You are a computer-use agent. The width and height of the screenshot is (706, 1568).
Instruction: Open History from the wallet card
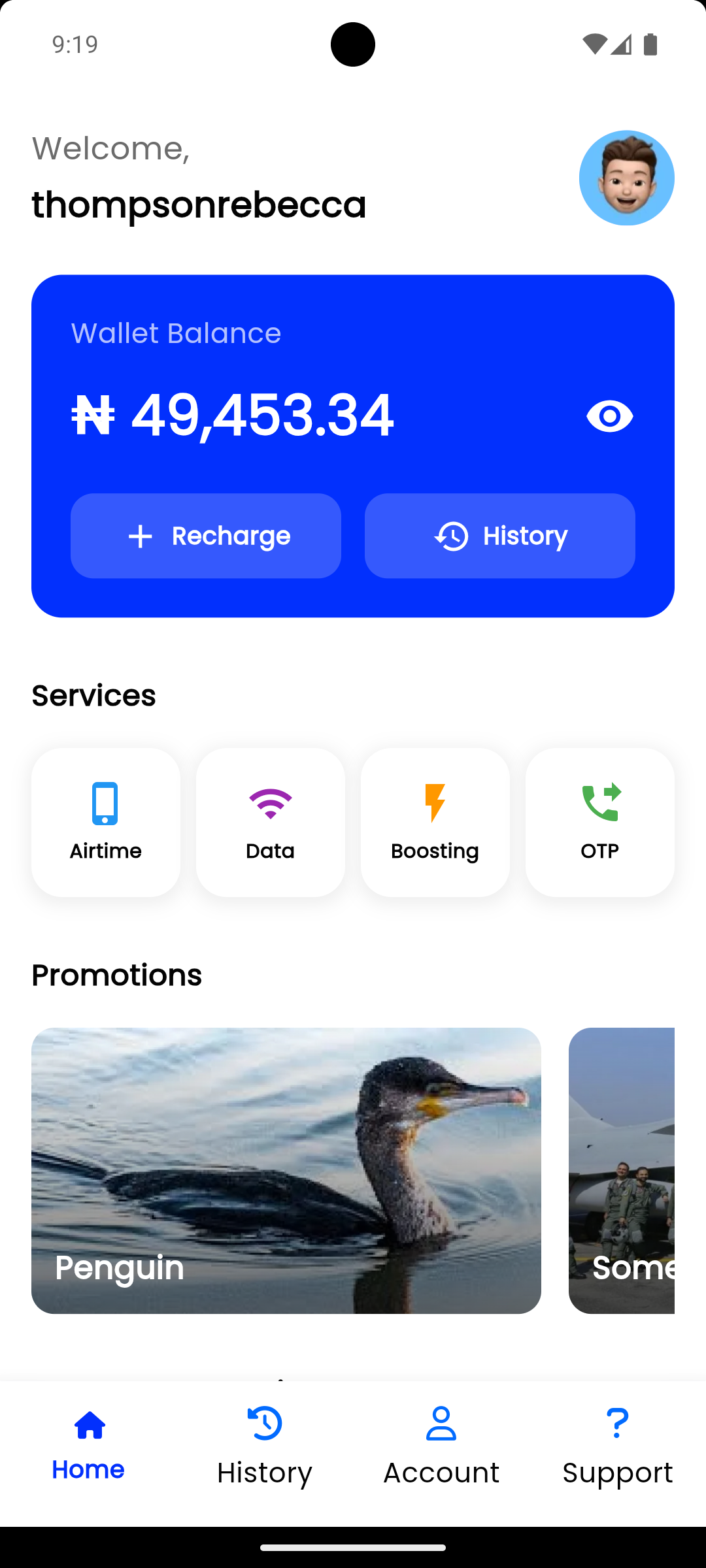coord(500,536)
